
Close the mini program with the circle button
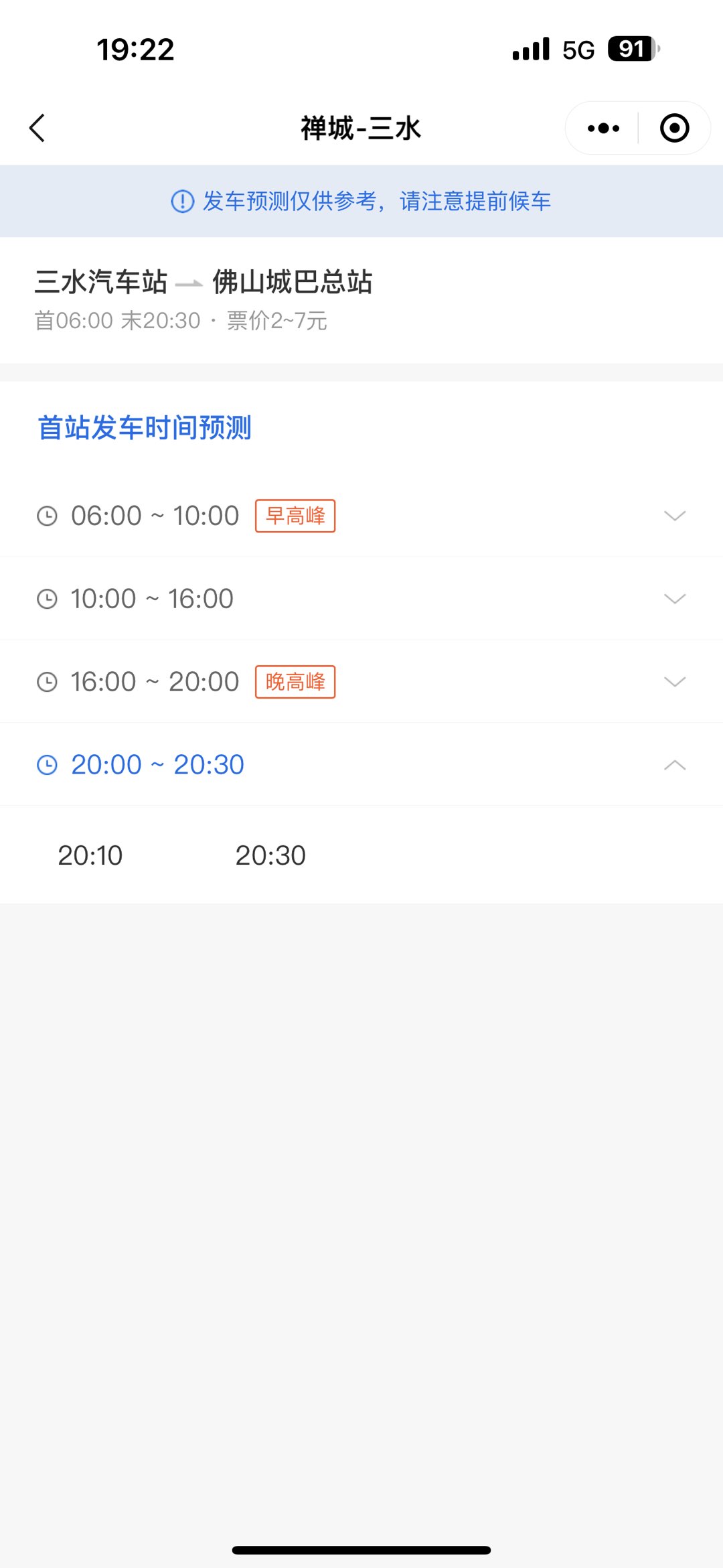[x=674, y=128]
